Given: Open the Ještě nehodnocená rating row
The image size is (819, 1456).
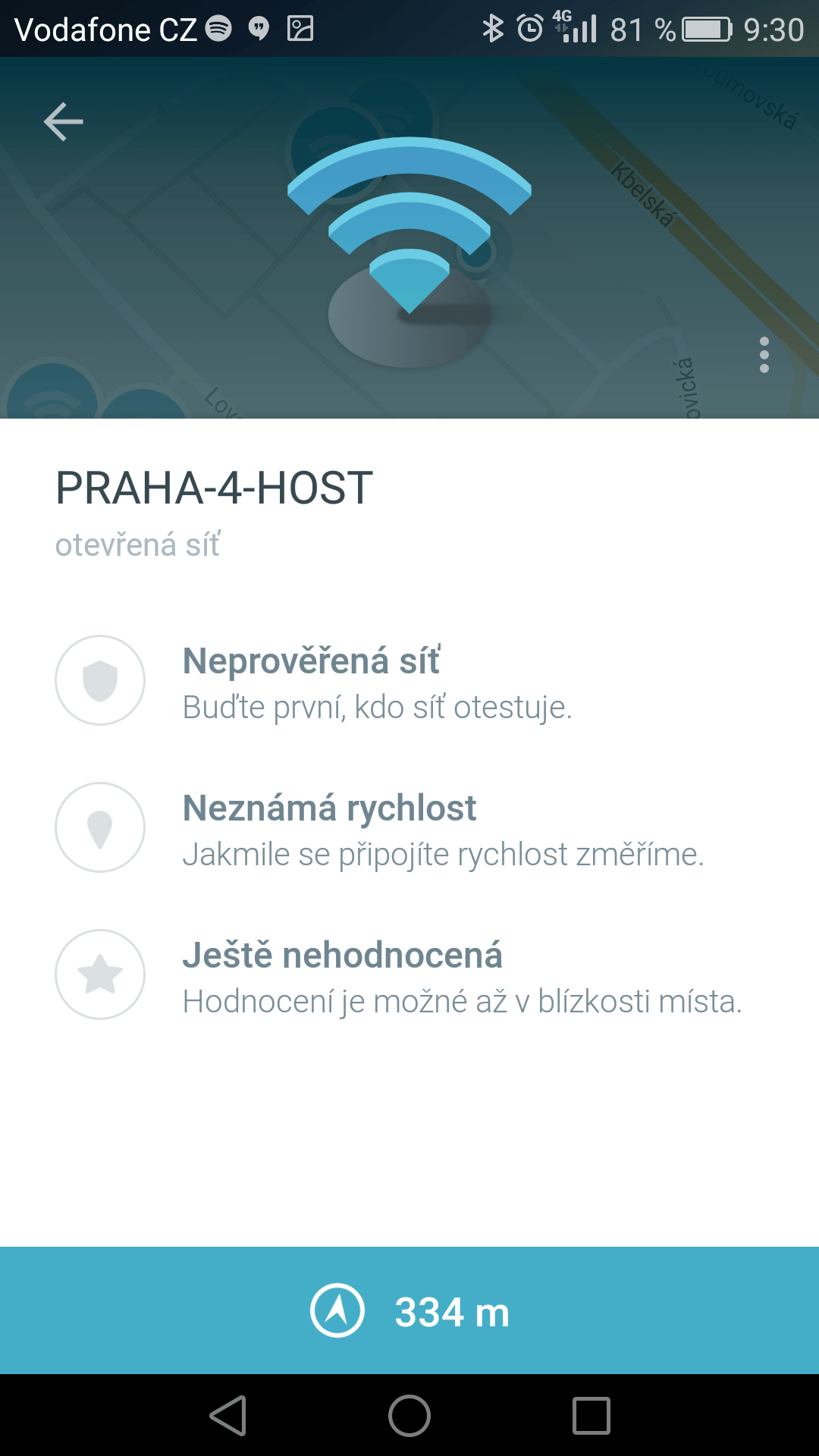Looking at the screenshot, I should [x=409, y=974].
